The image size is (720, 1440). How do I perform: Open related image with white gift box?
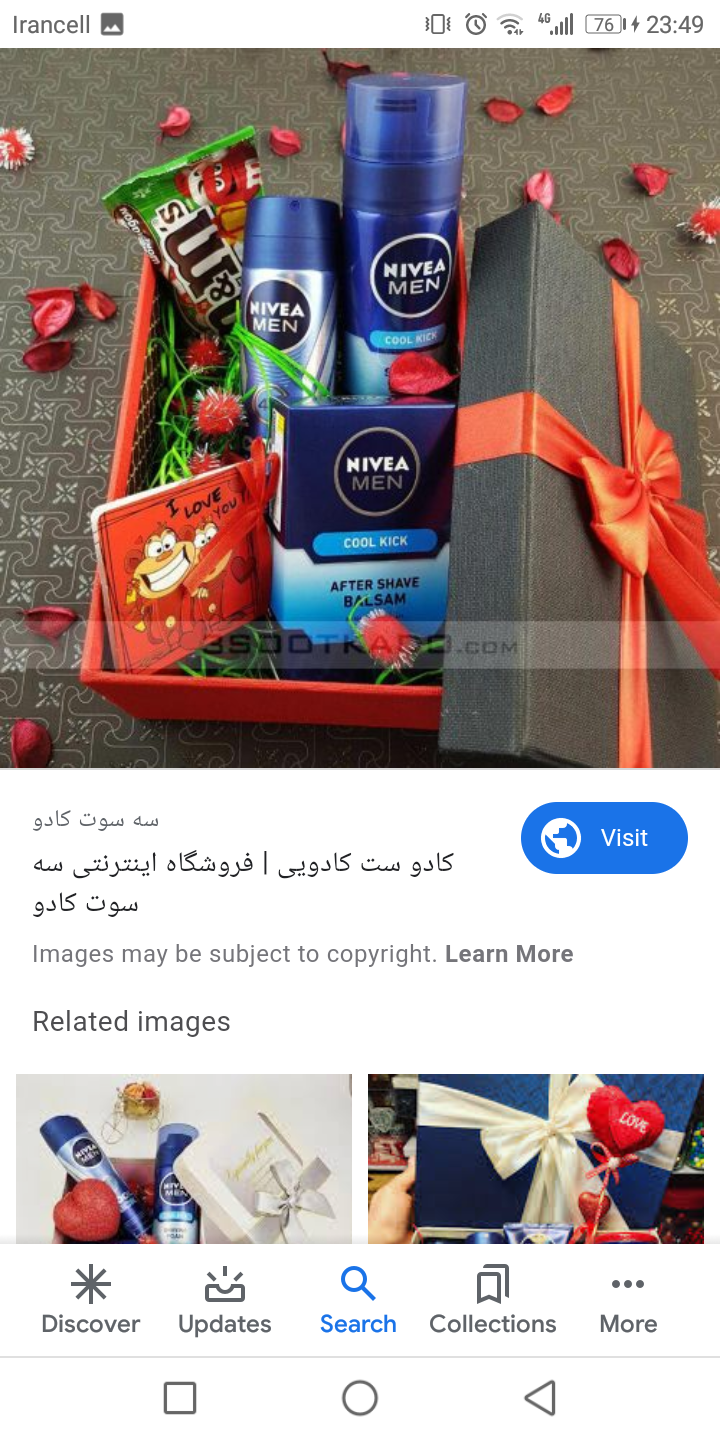pos(184,1158)
